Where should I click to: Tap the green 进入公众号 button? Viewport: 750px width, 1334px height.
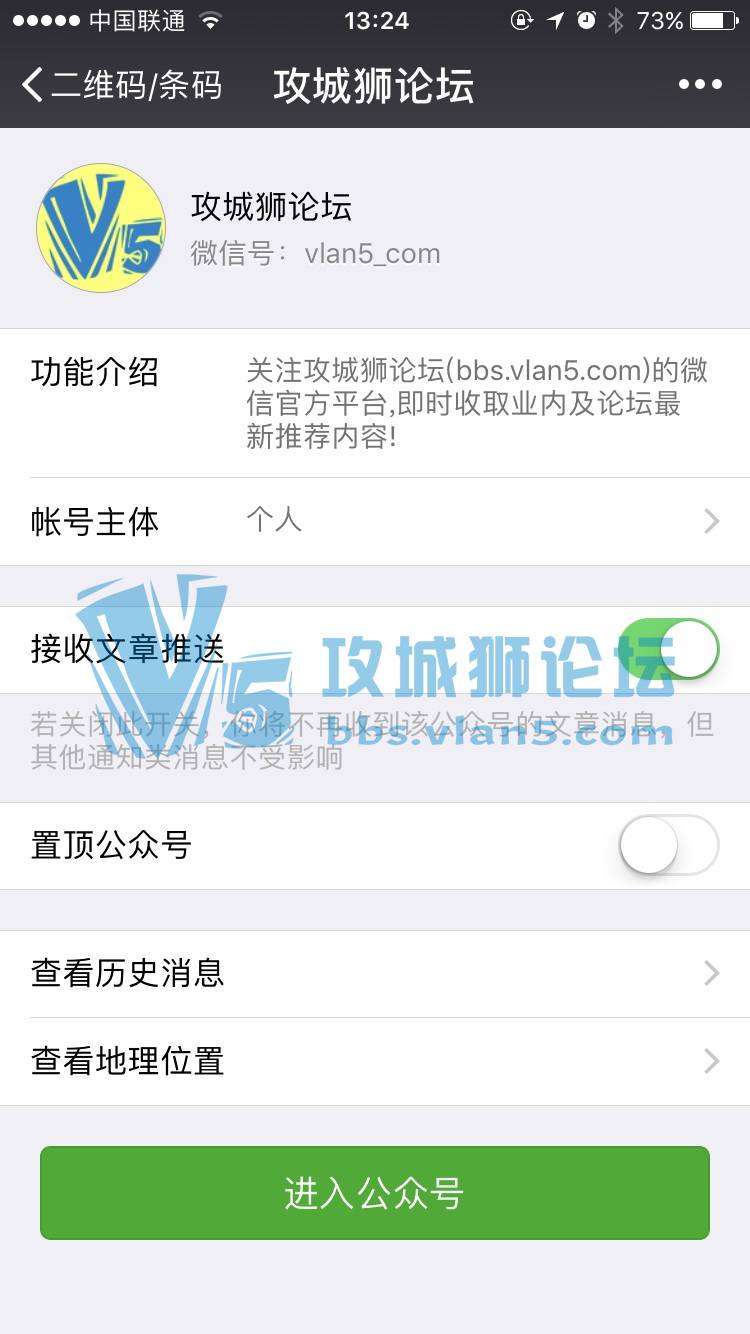click(375, 1193)
